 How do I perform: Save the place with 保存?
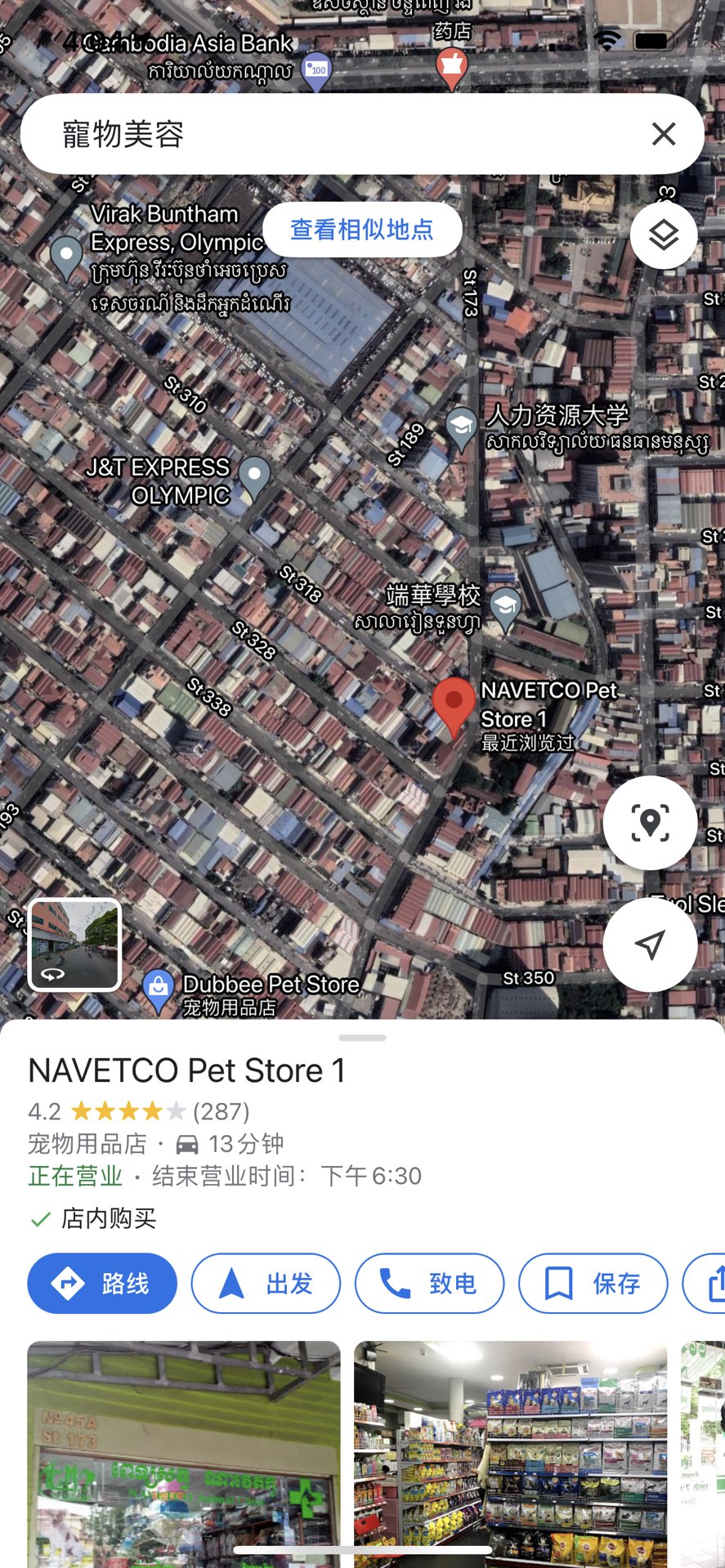point(593,1283)
